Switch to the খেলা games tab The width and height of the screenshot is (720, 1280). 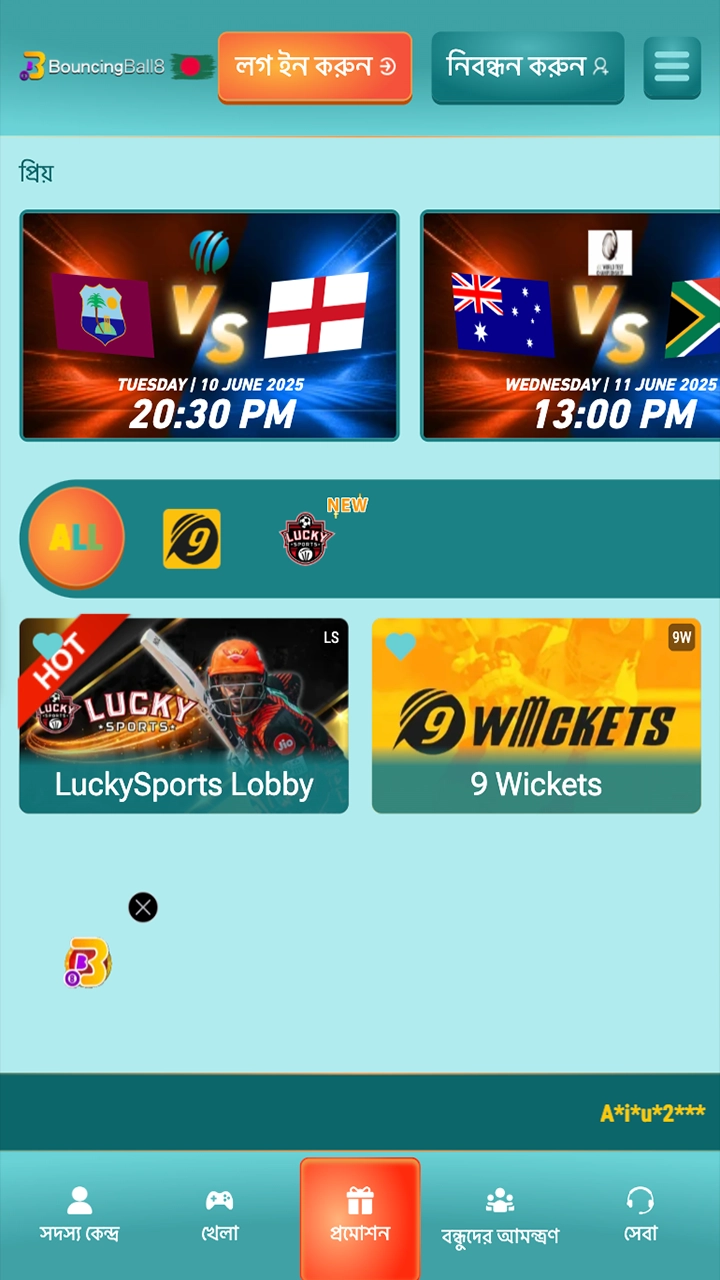point(219,1215)
